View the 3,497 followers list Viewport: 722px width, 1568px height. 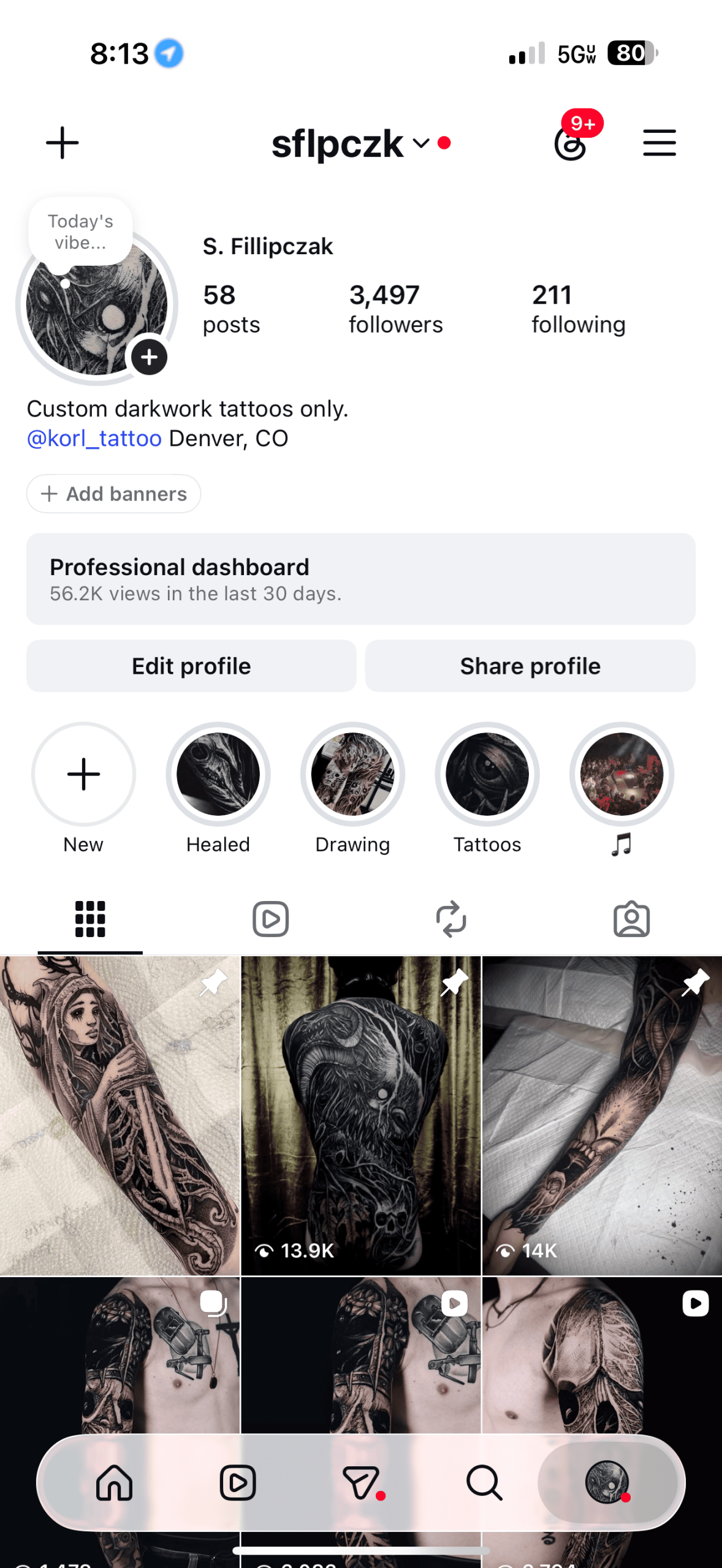(x=395, y=309)
